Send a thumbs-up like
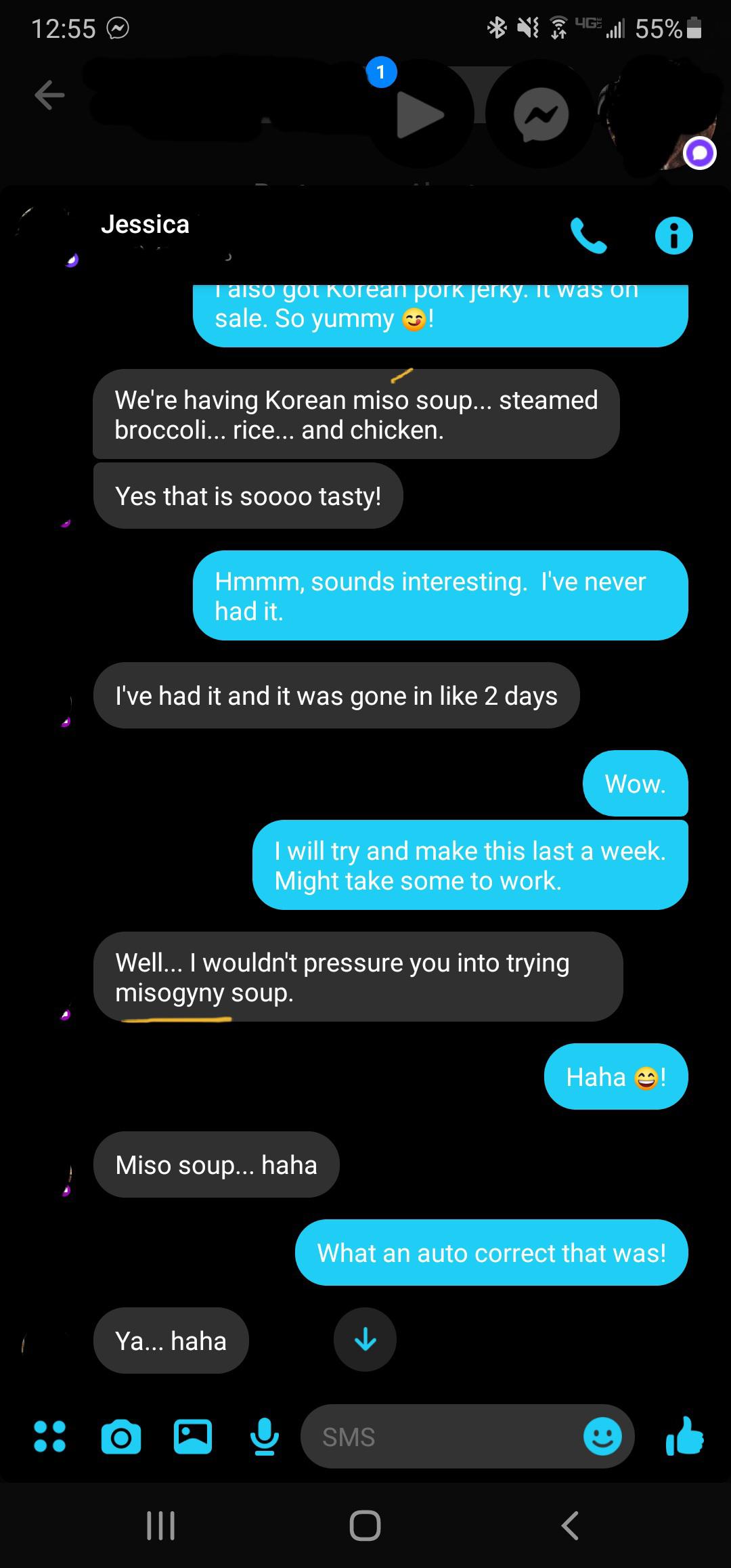 coord(684,1436)
